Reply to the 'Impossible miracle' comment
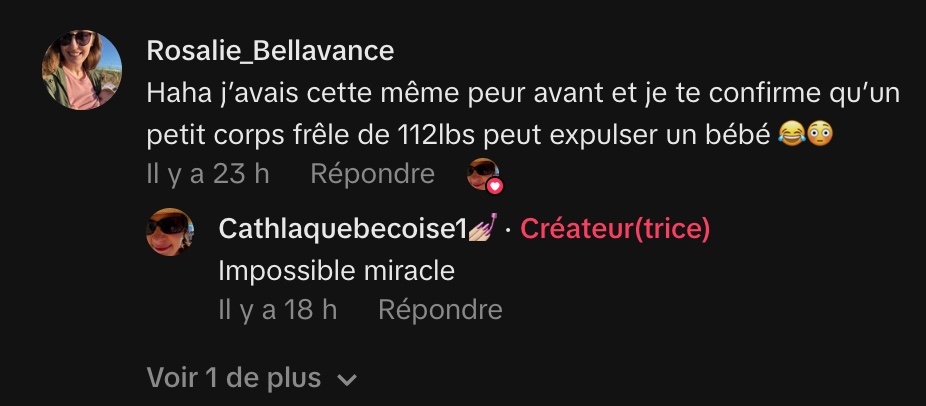The image size is (926, 406). click(440, 310)
